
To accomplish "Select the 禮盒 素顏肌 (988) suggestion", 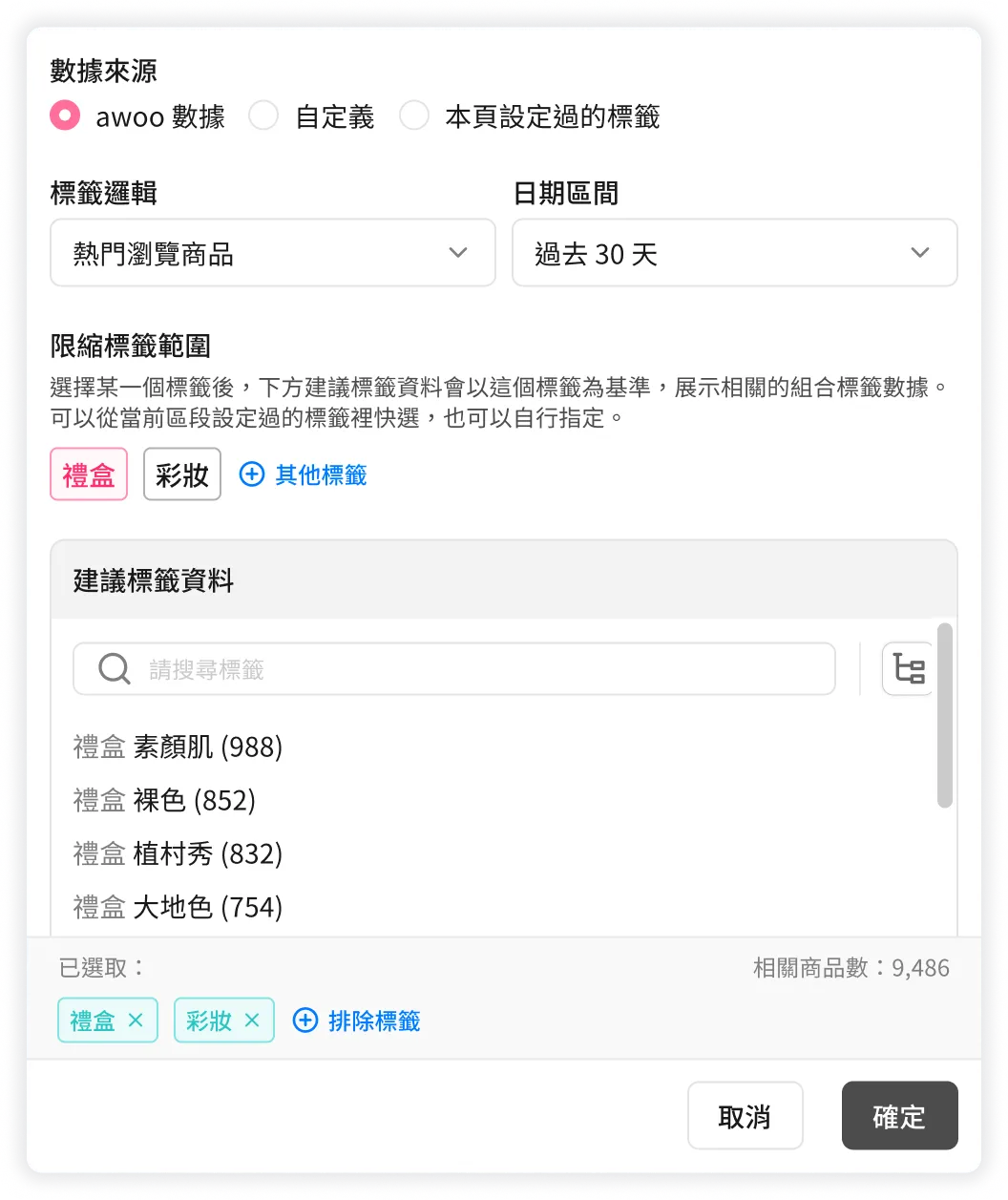I will 178,747.
